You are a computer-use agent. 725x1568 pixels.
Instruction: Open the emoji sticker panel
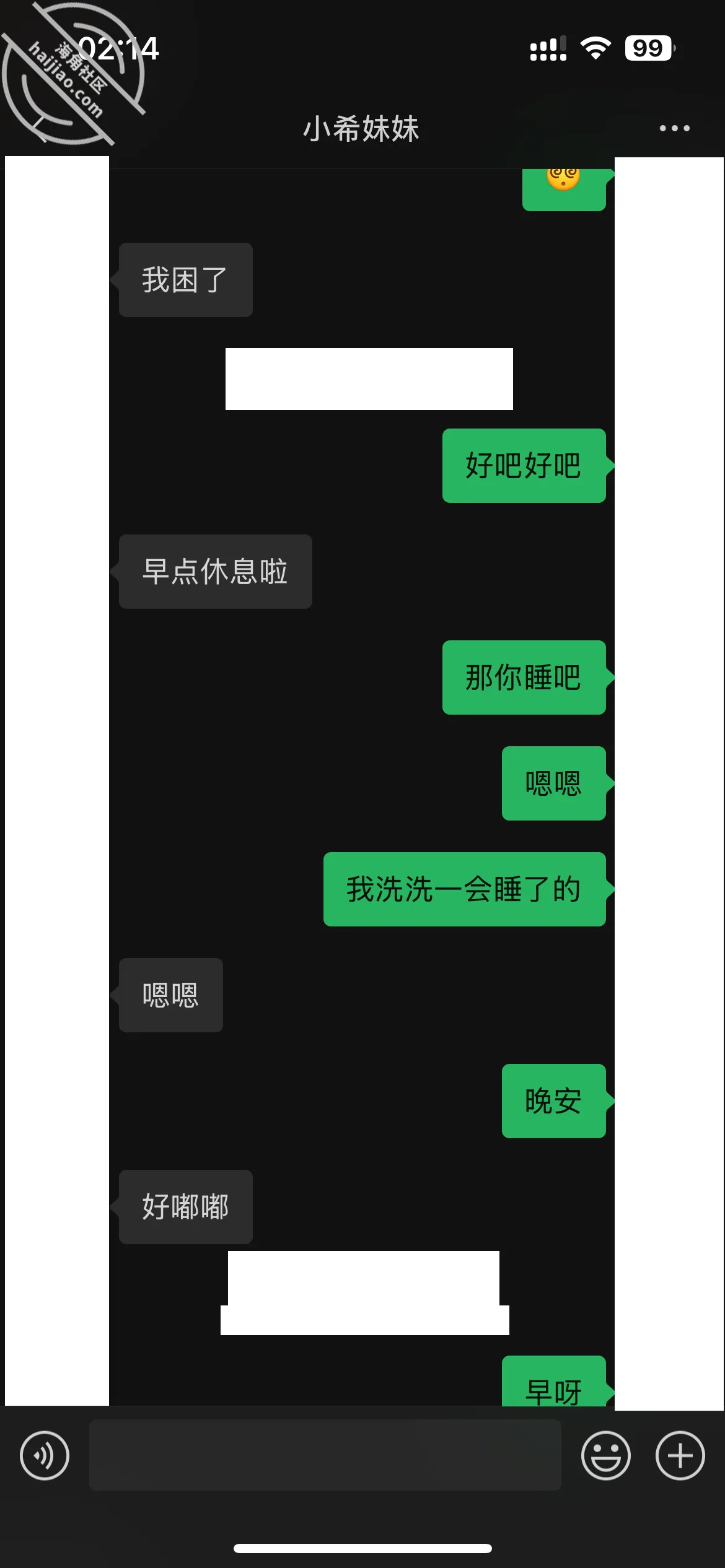click(605, 1455)
